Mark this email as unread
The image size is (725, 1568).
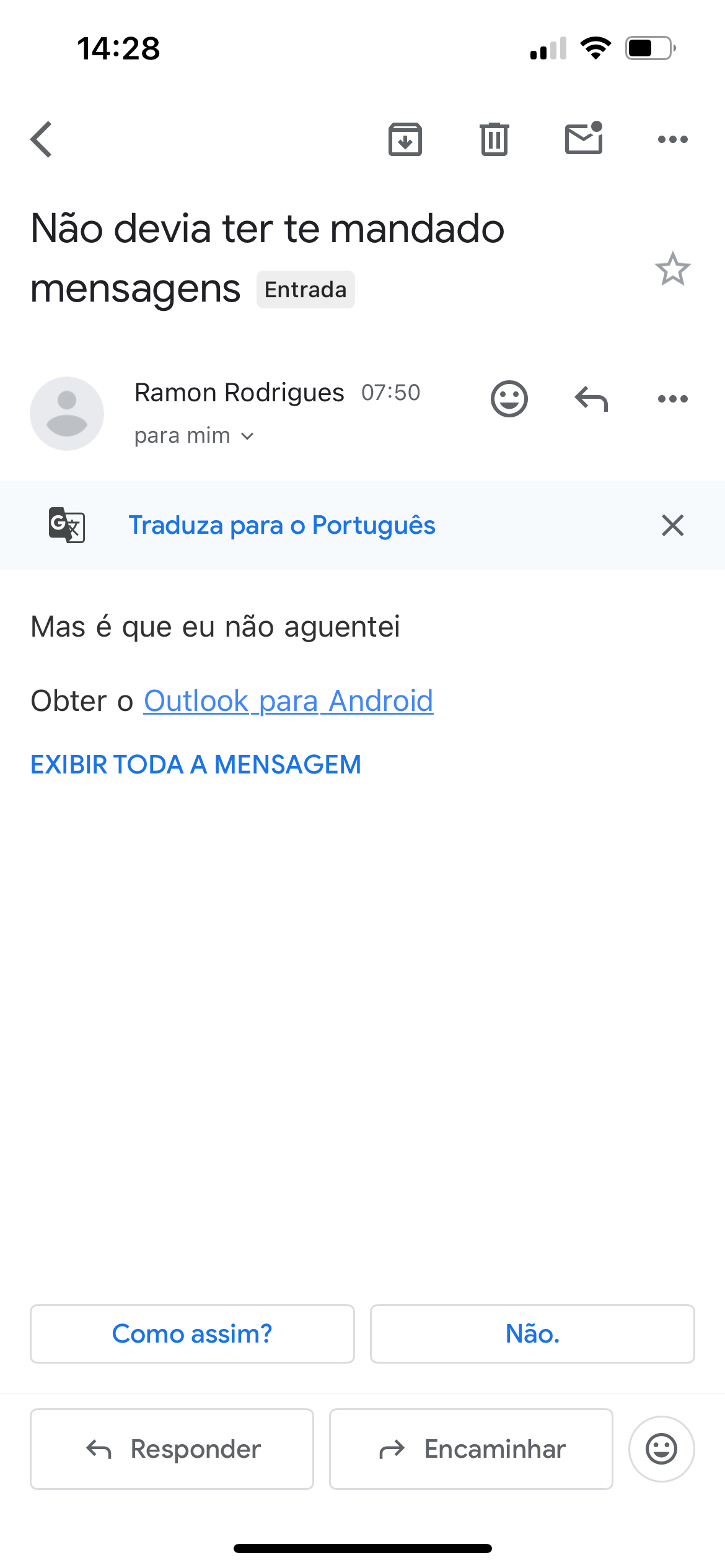click(x=584, y=138)
